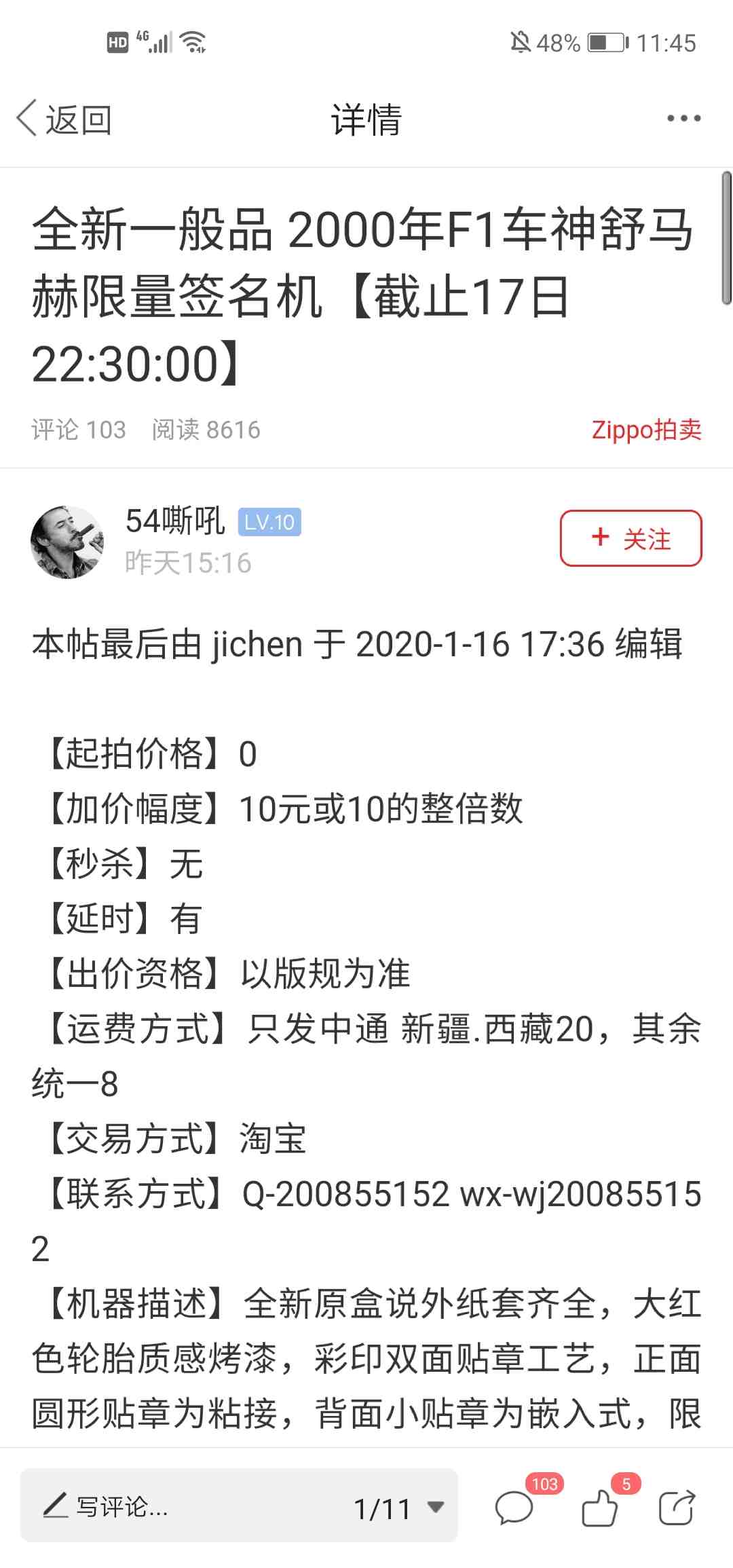
Task: Open 54嘶吼's profile avatar
Action: coord(67,542)
